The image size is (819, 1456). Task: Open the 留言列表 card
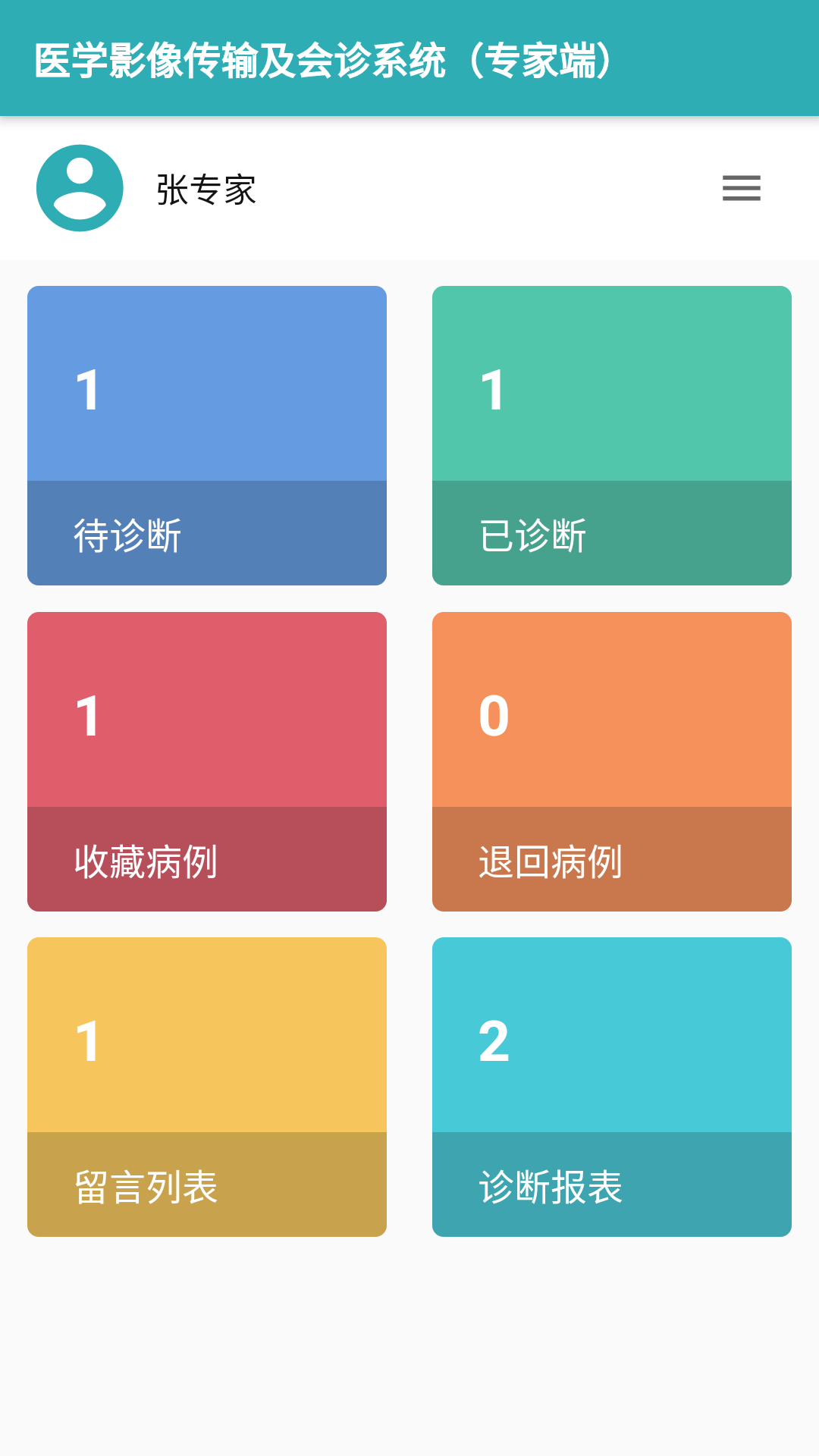[x=207, y=1087]
